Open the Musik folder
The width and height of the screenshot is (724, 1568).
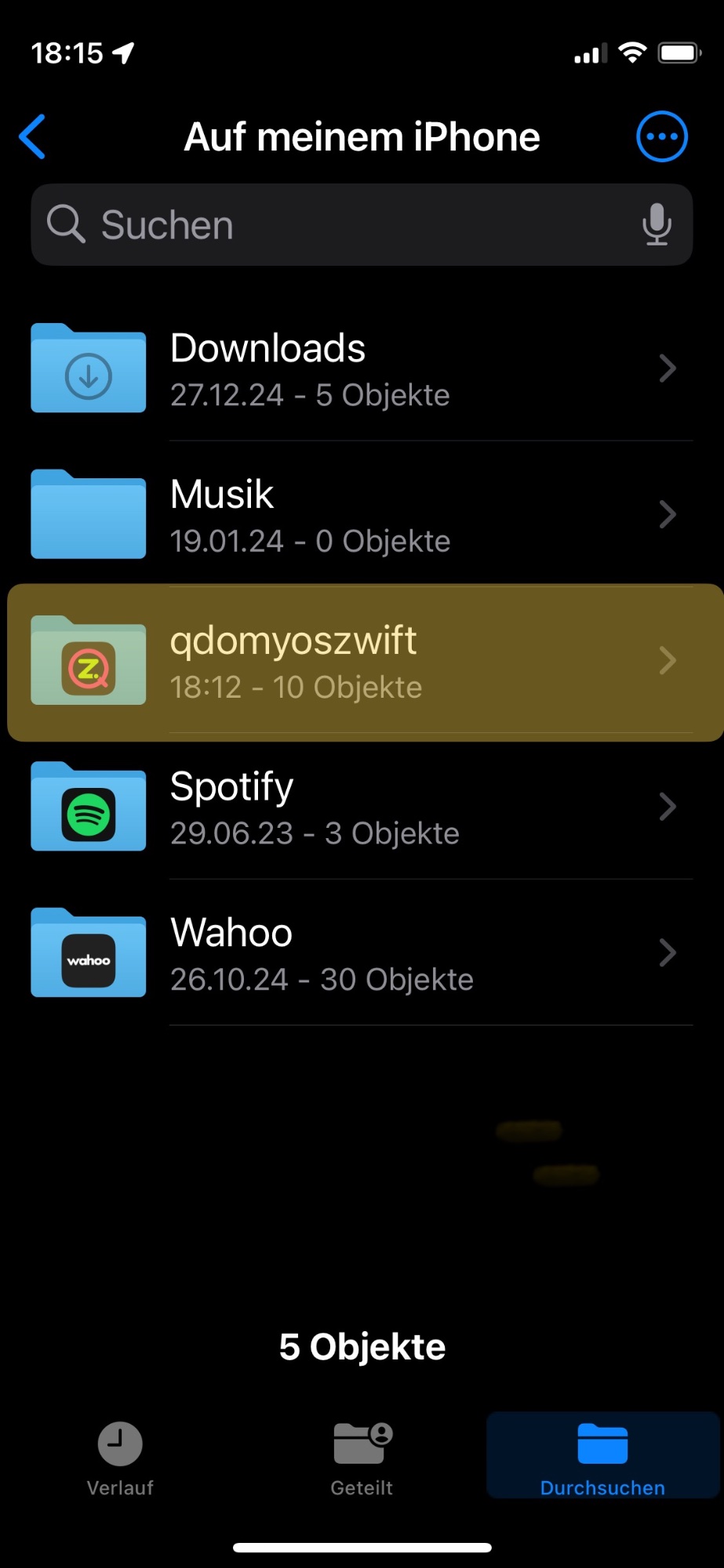361,515
